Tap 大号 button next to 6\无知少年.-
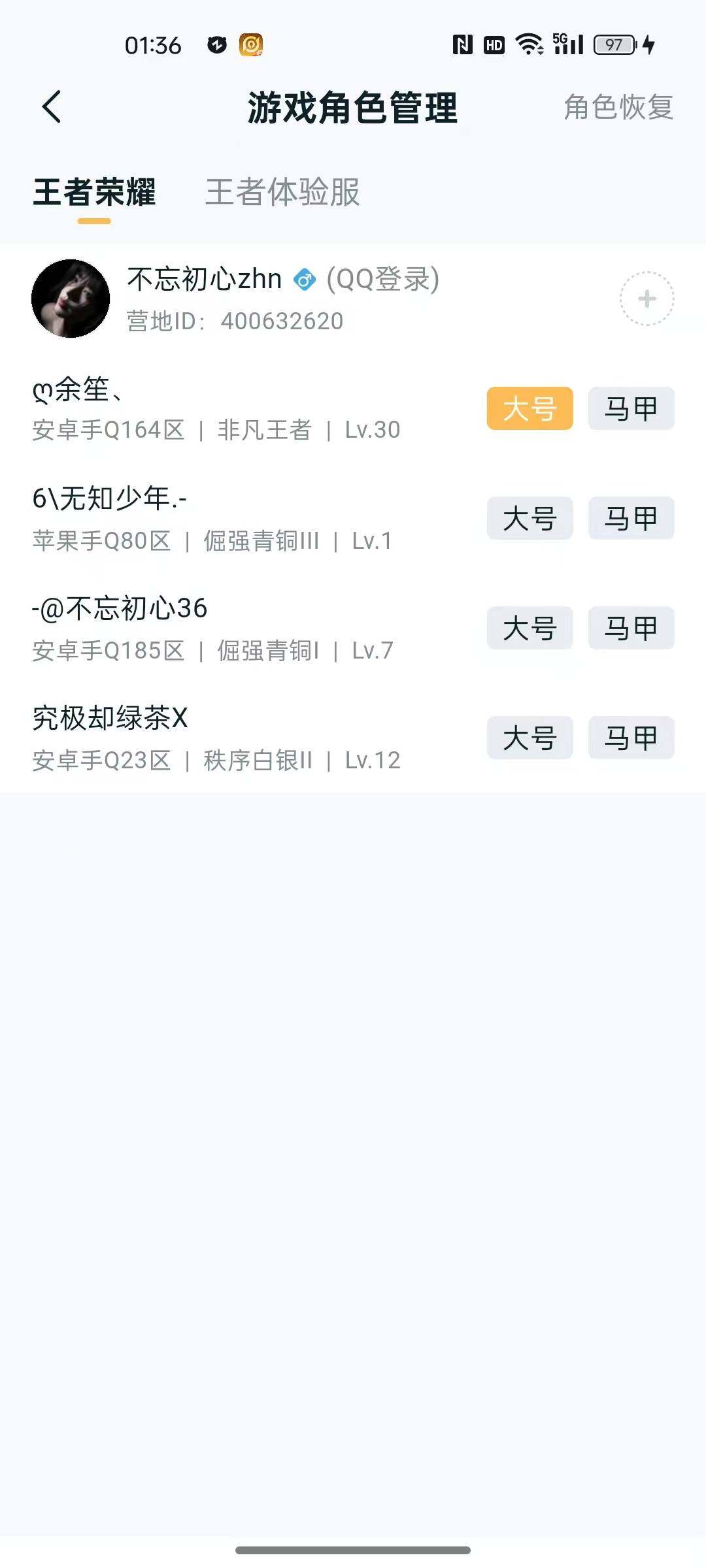The width and height of the screenshot is (706, 1568). 529,518
